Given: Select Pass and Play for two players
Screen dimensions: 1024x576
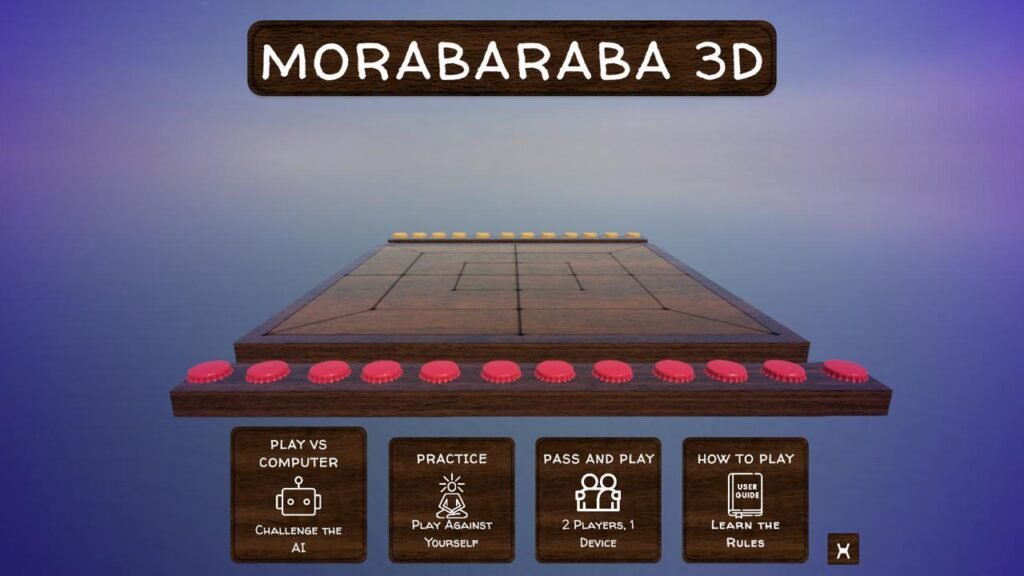Looking at the screenshot, I should click(x=598, y=499).
